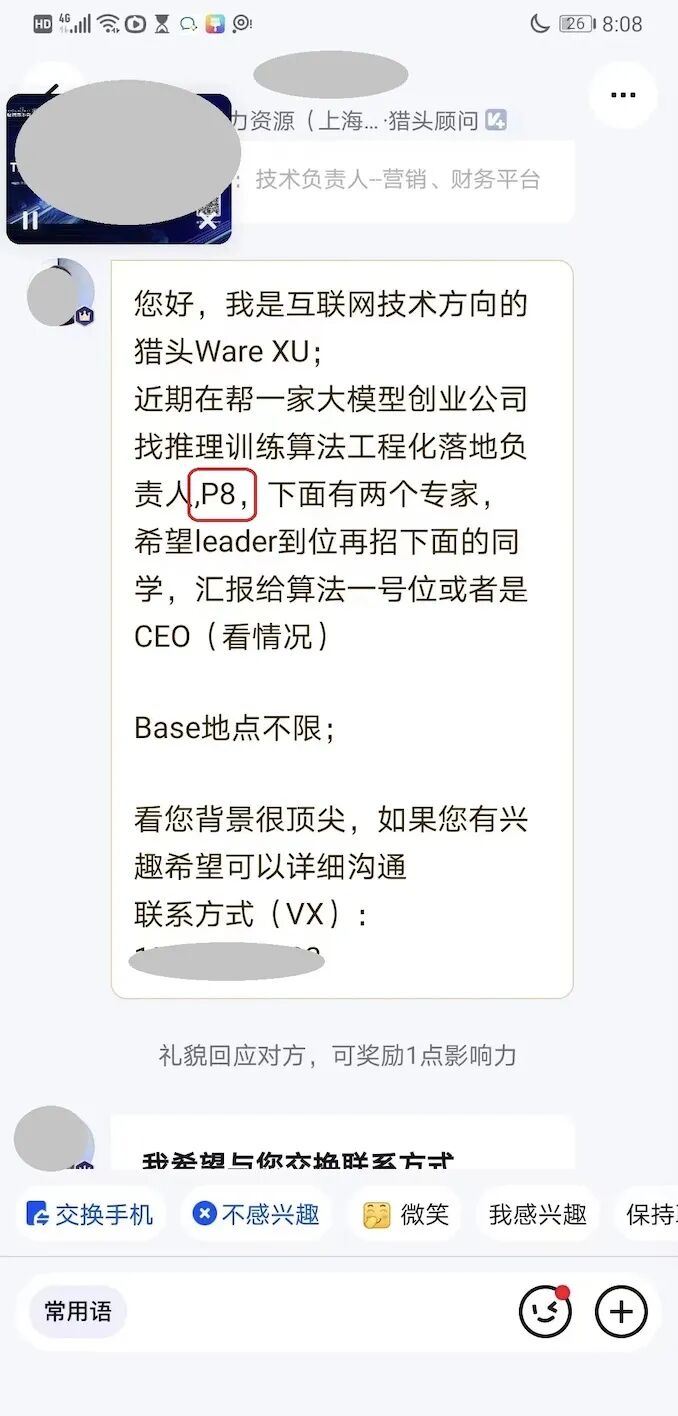Choose the 我感兴趣 quick reply
678x1416 pixels.
(537, 1215)
